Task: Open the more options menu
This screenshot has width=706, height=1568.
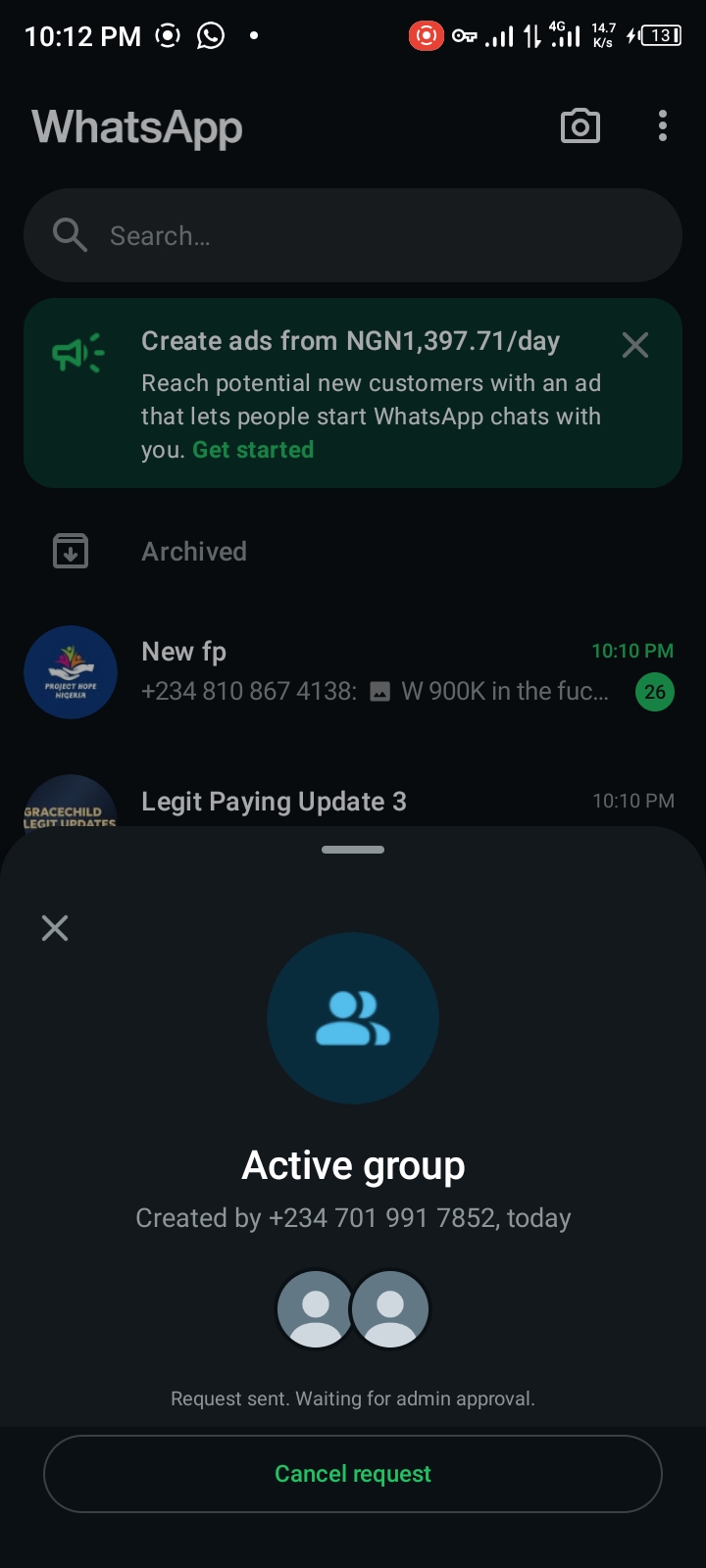Action: click(x=663, y=126)
